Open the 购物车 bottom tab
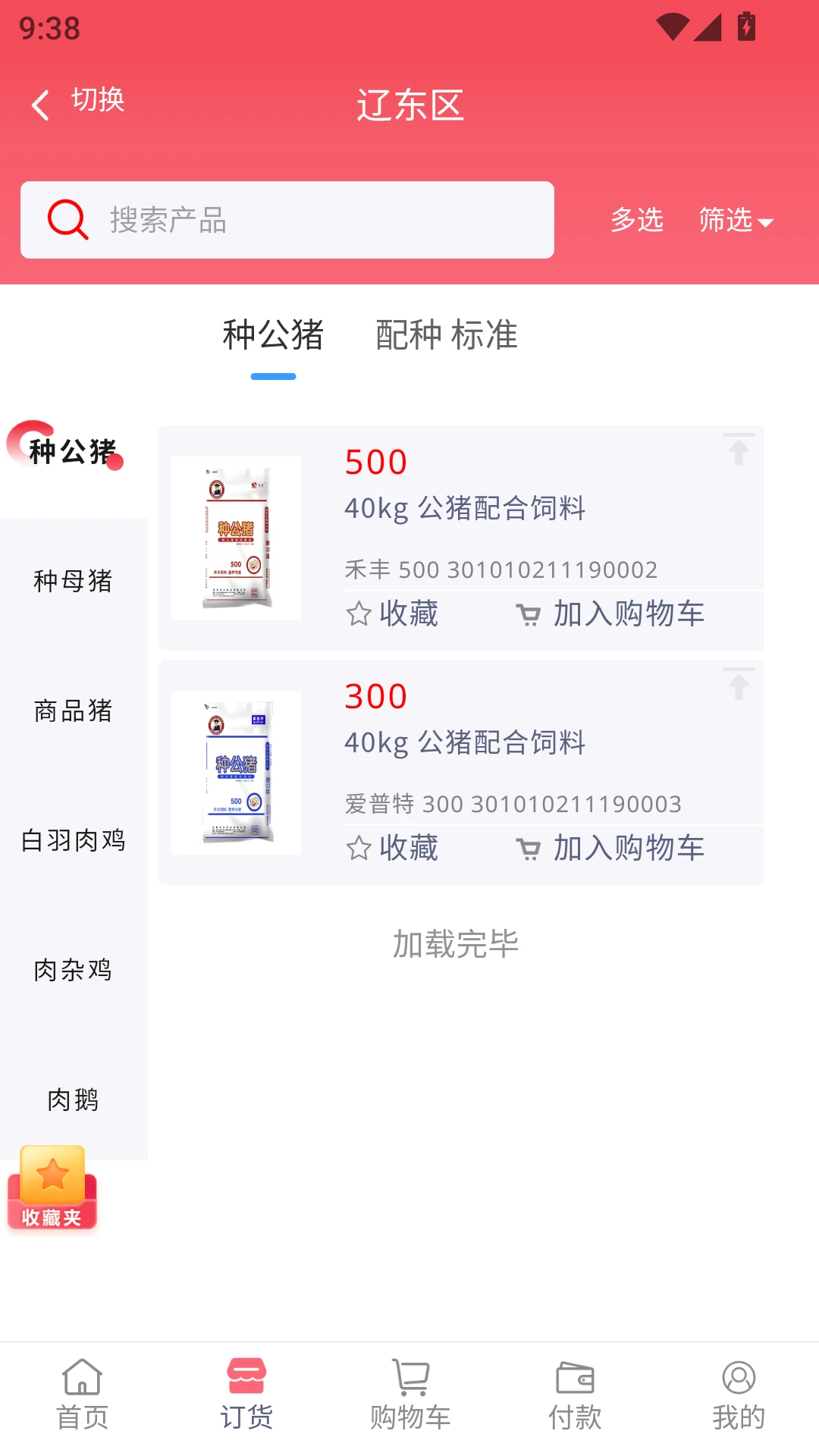Image resolution: width=819 pixels, height=1456 pixels. [410, 1395]
